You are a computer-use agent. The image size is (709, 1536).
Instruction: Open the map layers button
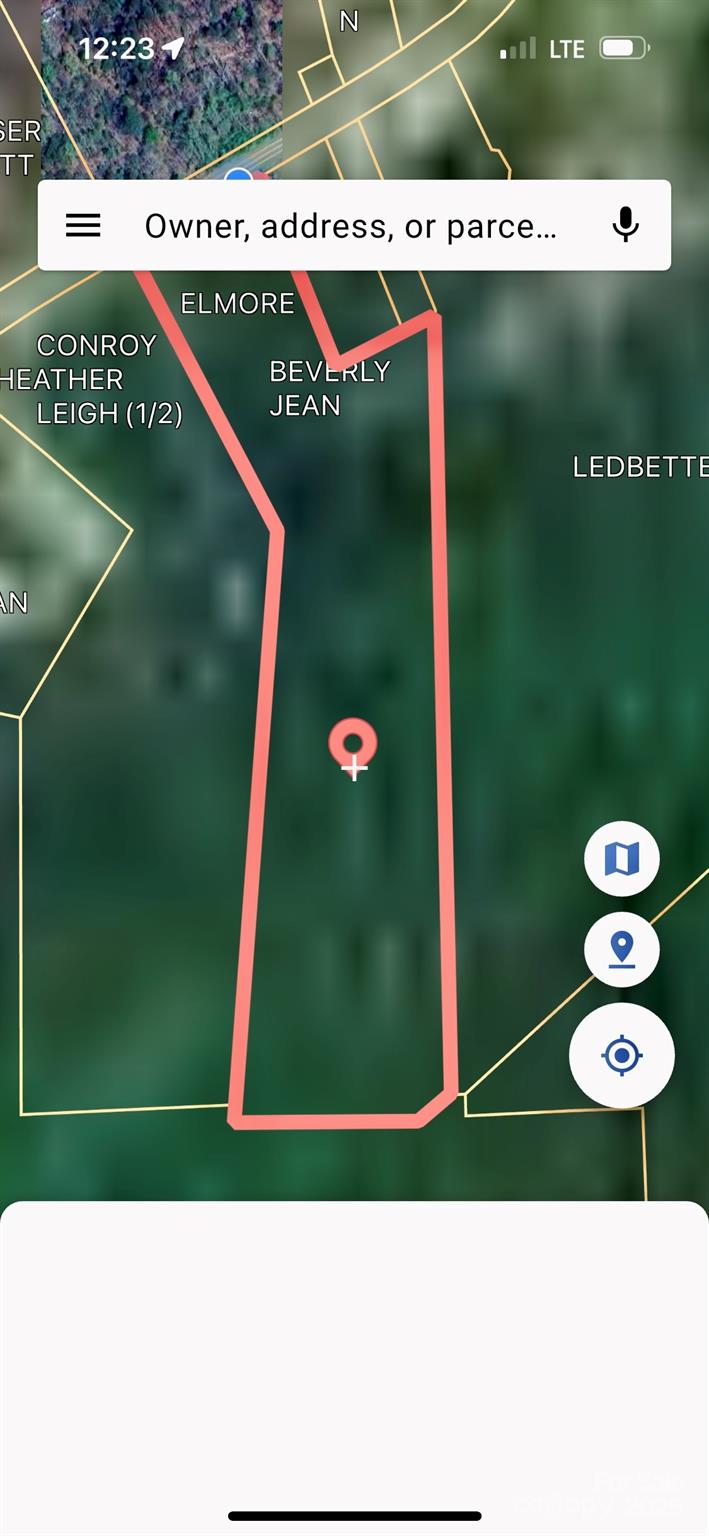coord(622,858)
